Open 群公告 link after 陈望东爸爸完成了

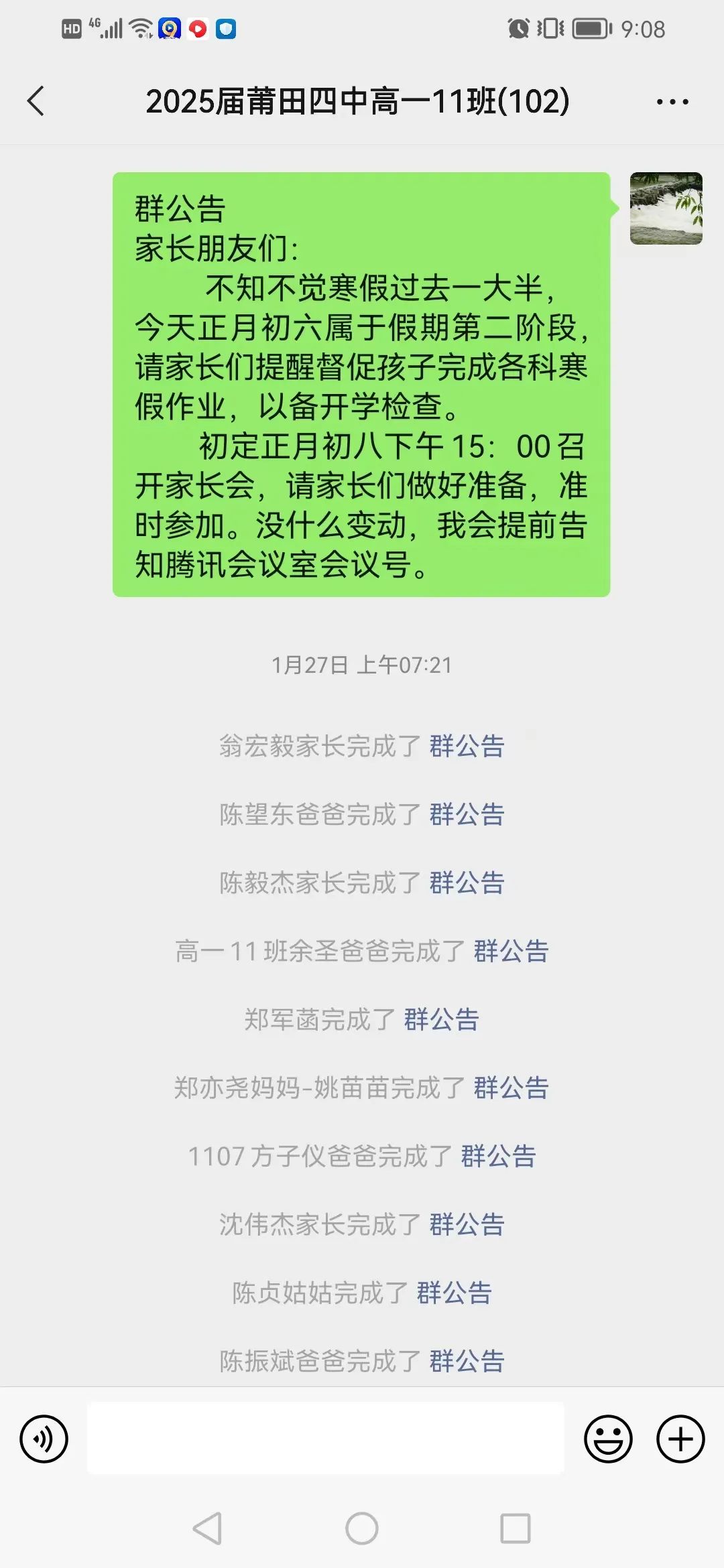pos(467,815)
